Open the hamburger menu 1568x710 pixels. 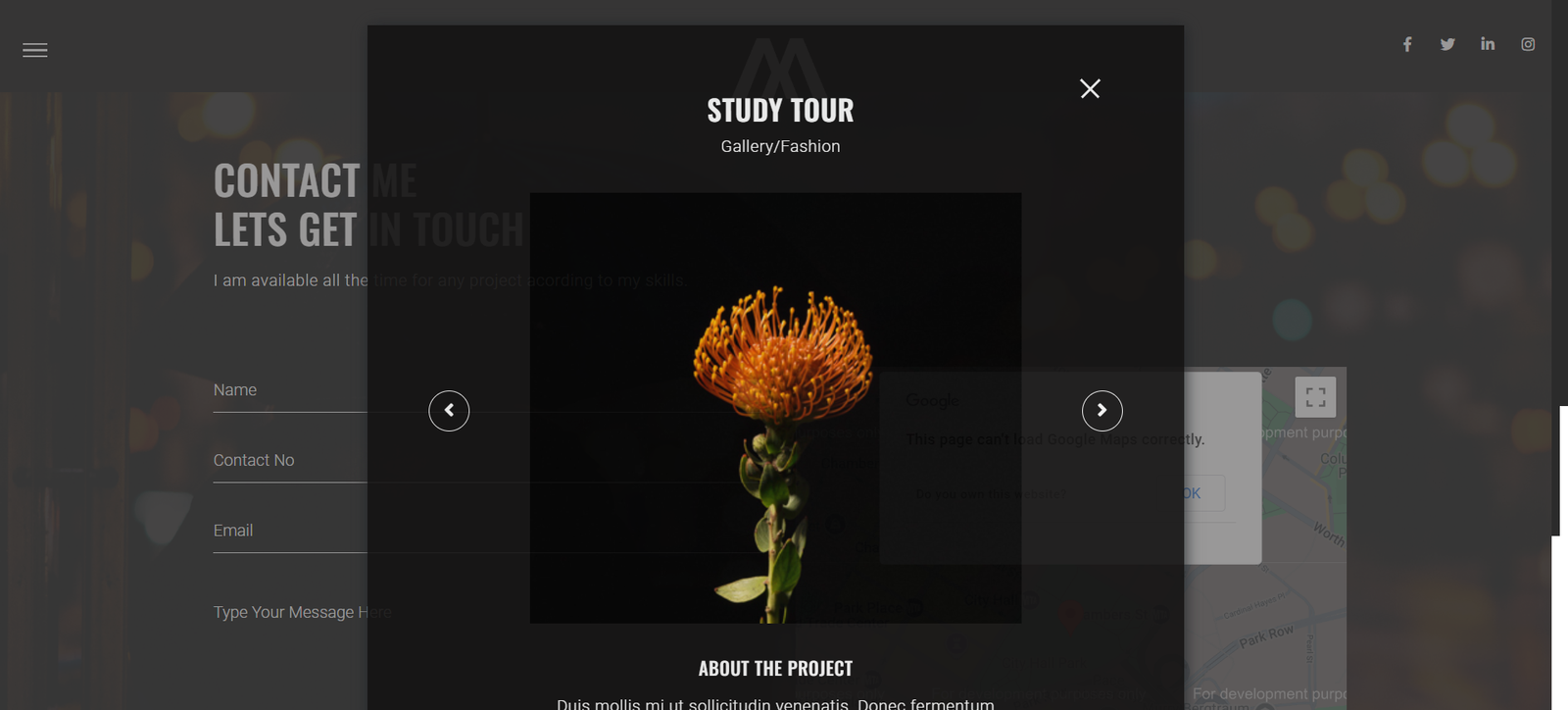35,50
